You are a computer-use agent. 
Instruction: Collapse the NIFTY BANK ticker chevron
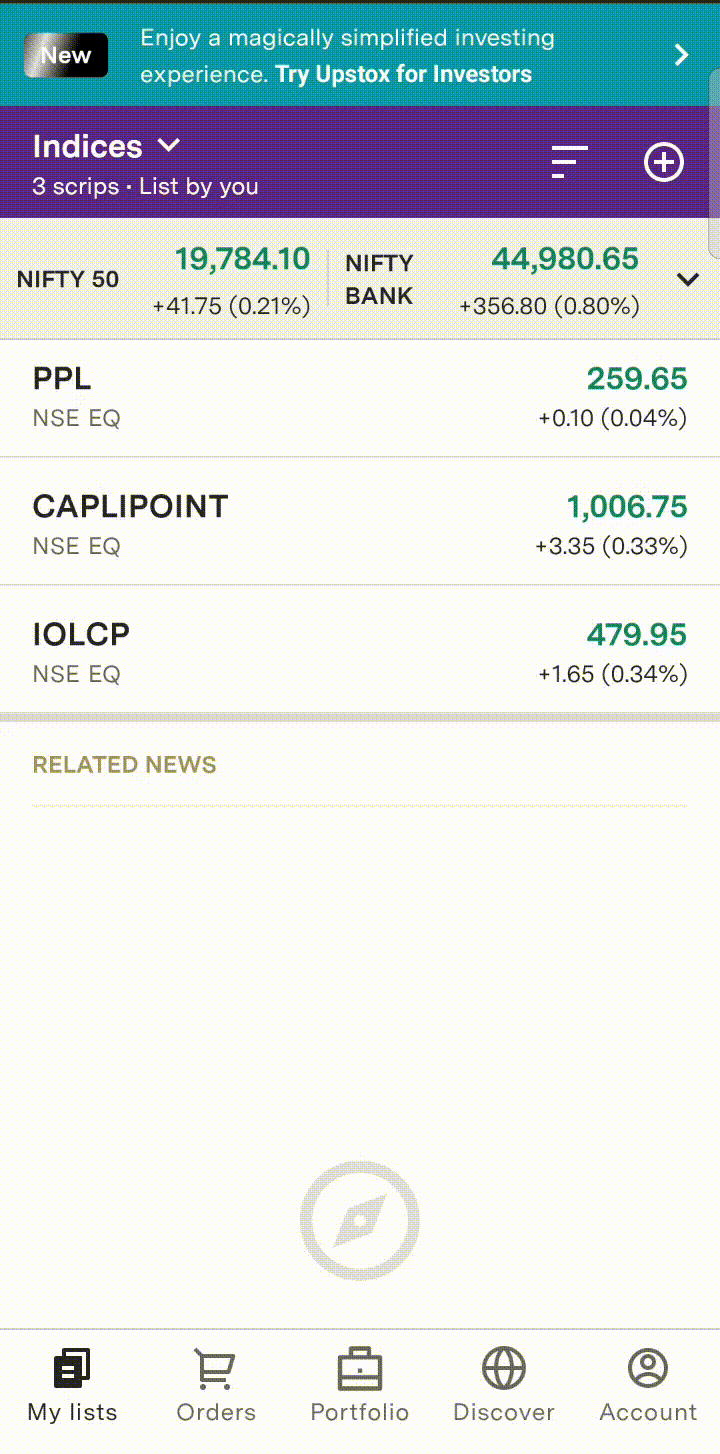[689, 281]
